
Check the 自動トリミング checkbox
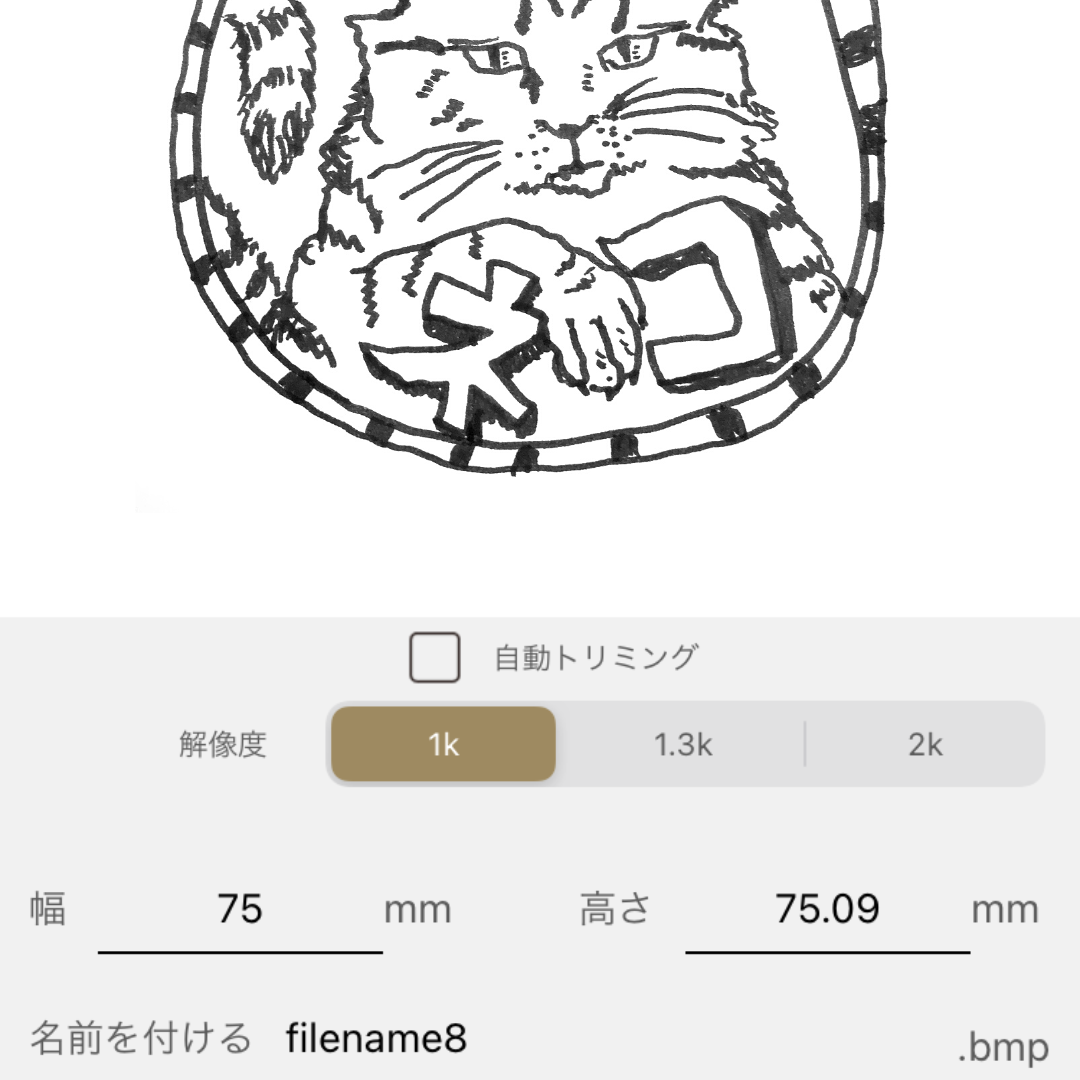point(435,658)
